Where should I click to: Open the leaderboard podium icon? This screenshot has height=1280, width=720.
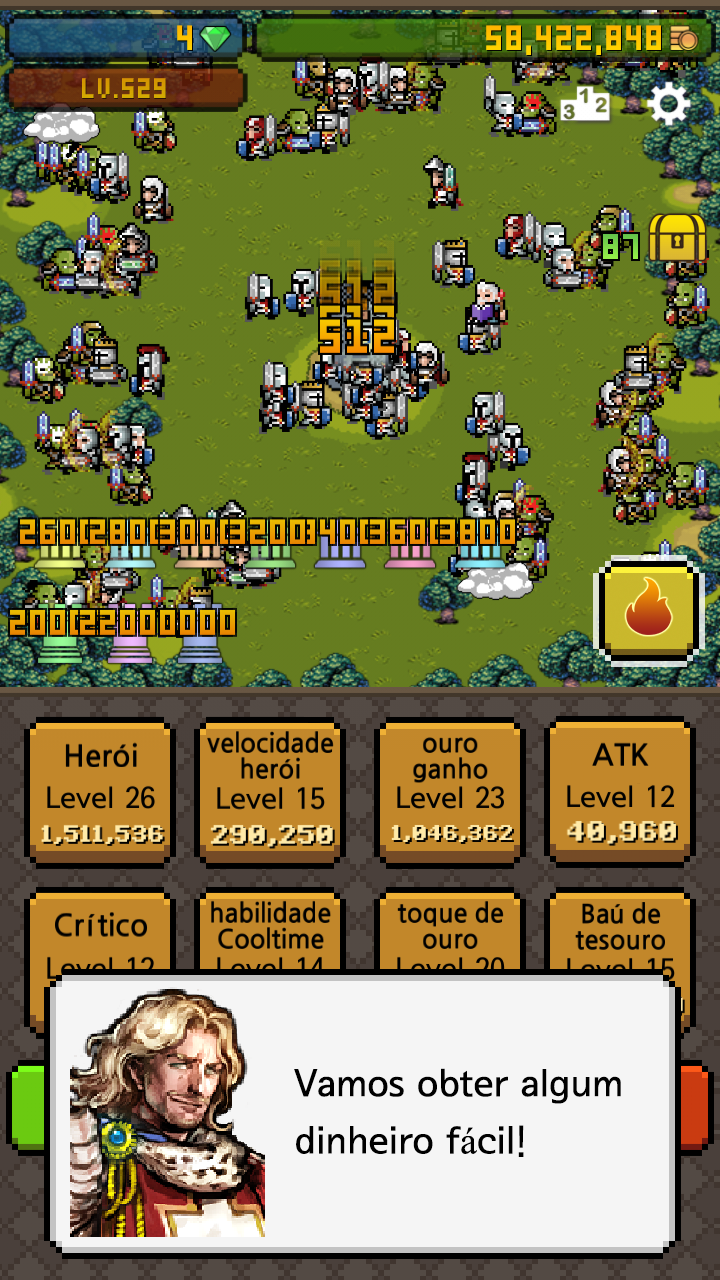coord(585,104)
